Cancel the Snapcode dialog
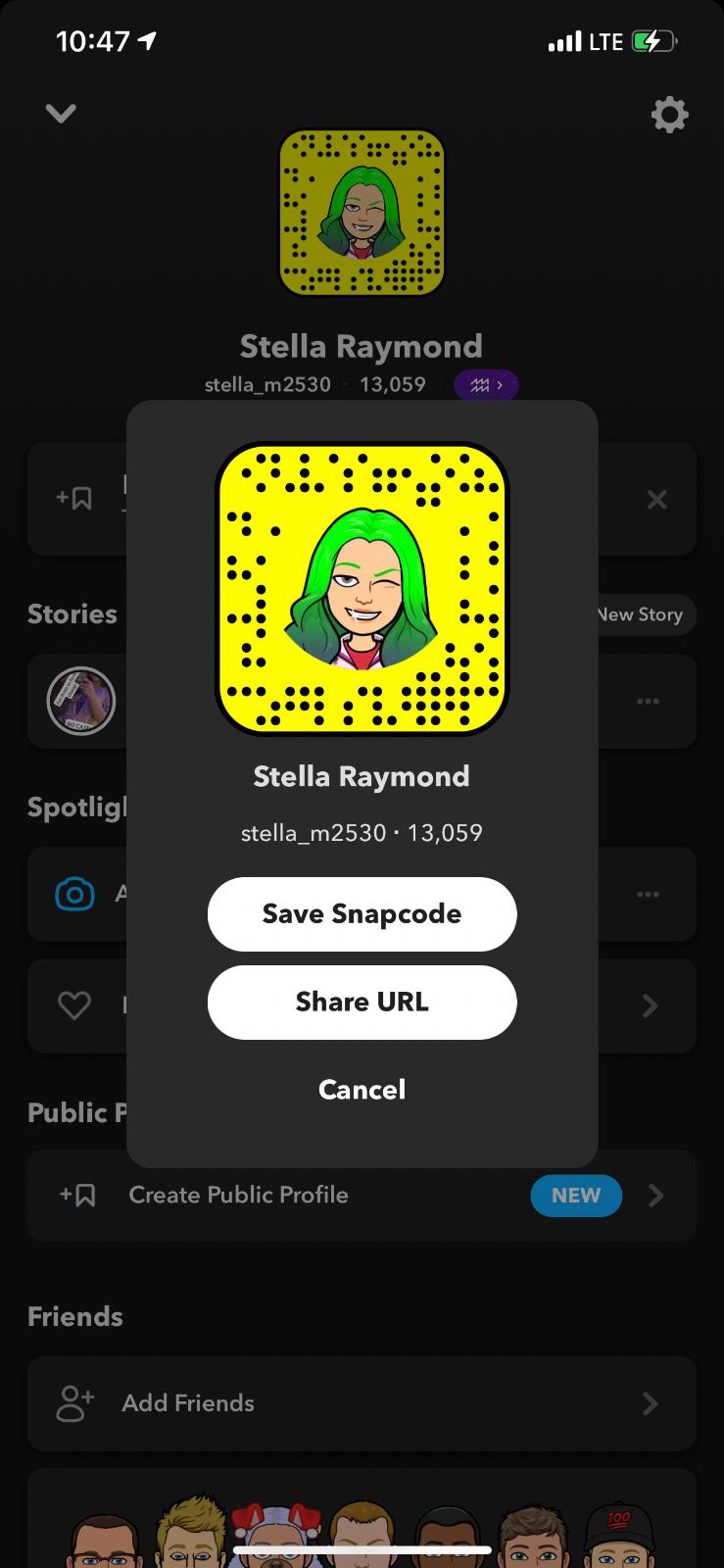This screenshot has height=1568, width=724. 362,1089
